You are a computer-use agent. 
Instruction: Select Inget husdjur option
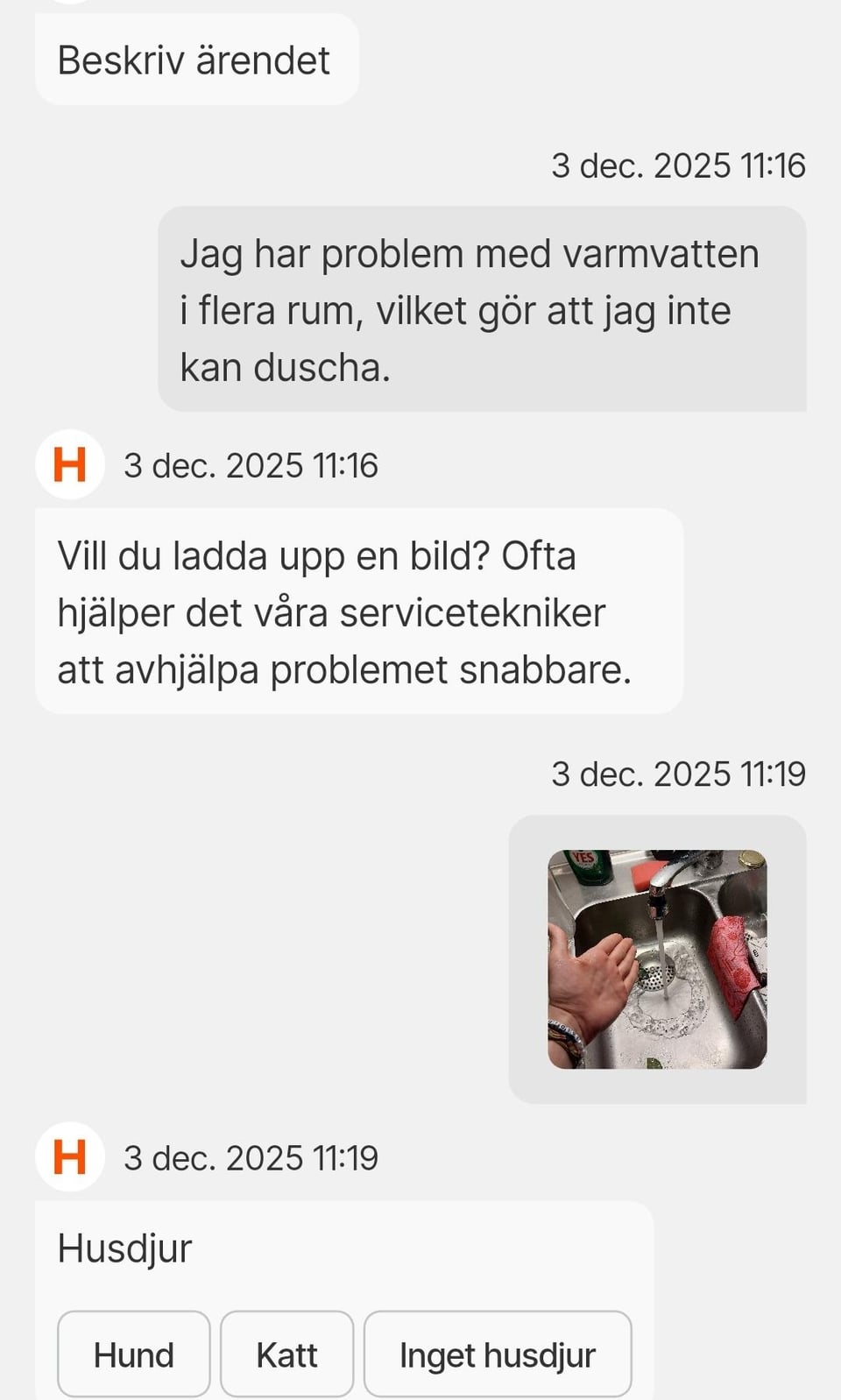[x=497, y=1354]
